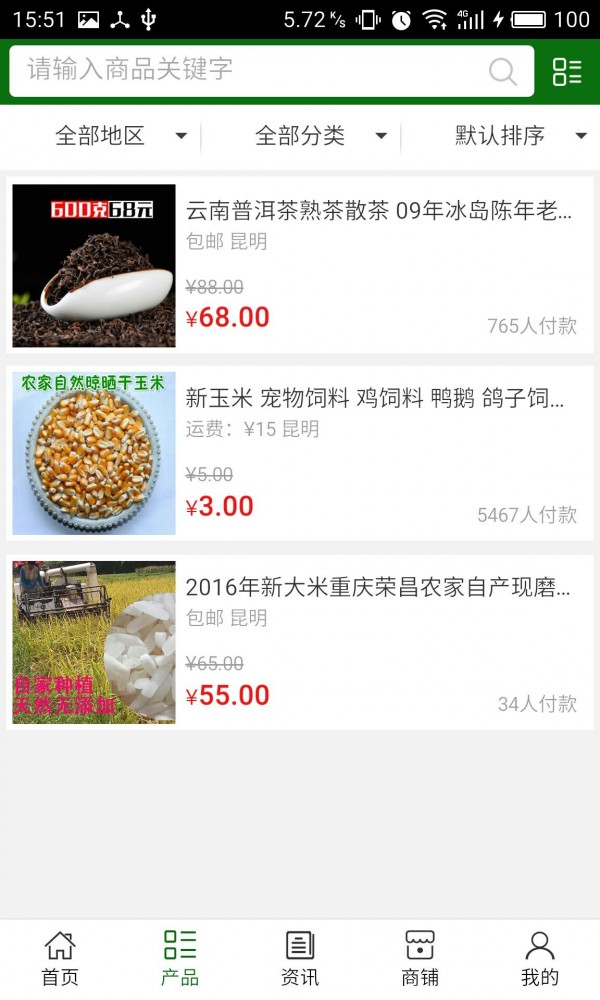The height and width of the screenshot is (1000, 600).
Task: Switch to the 资讯 news tab
Action: click(x=300, y=958)
